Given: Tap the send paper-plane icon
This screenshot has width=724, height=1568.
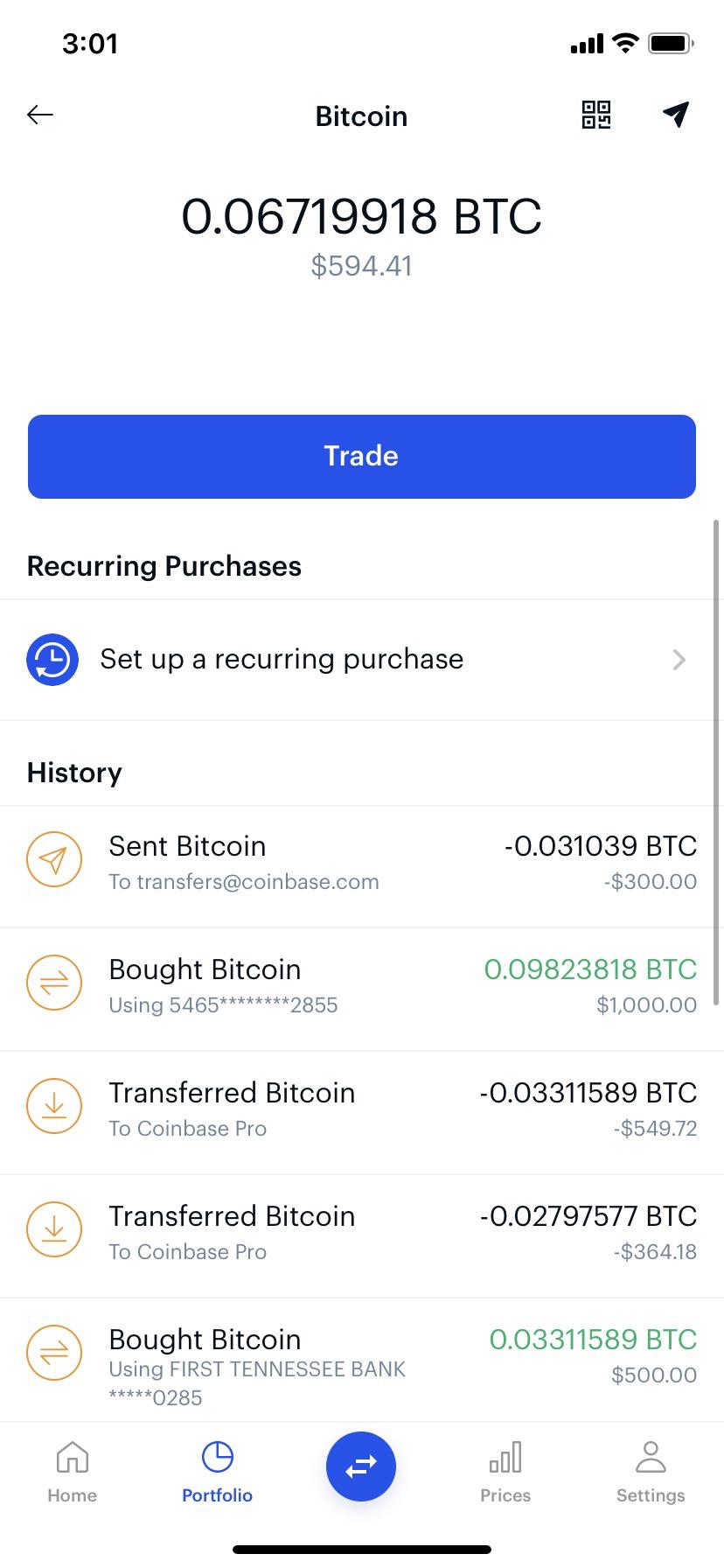Looking at the screenshot, I should tap(676, 115).
